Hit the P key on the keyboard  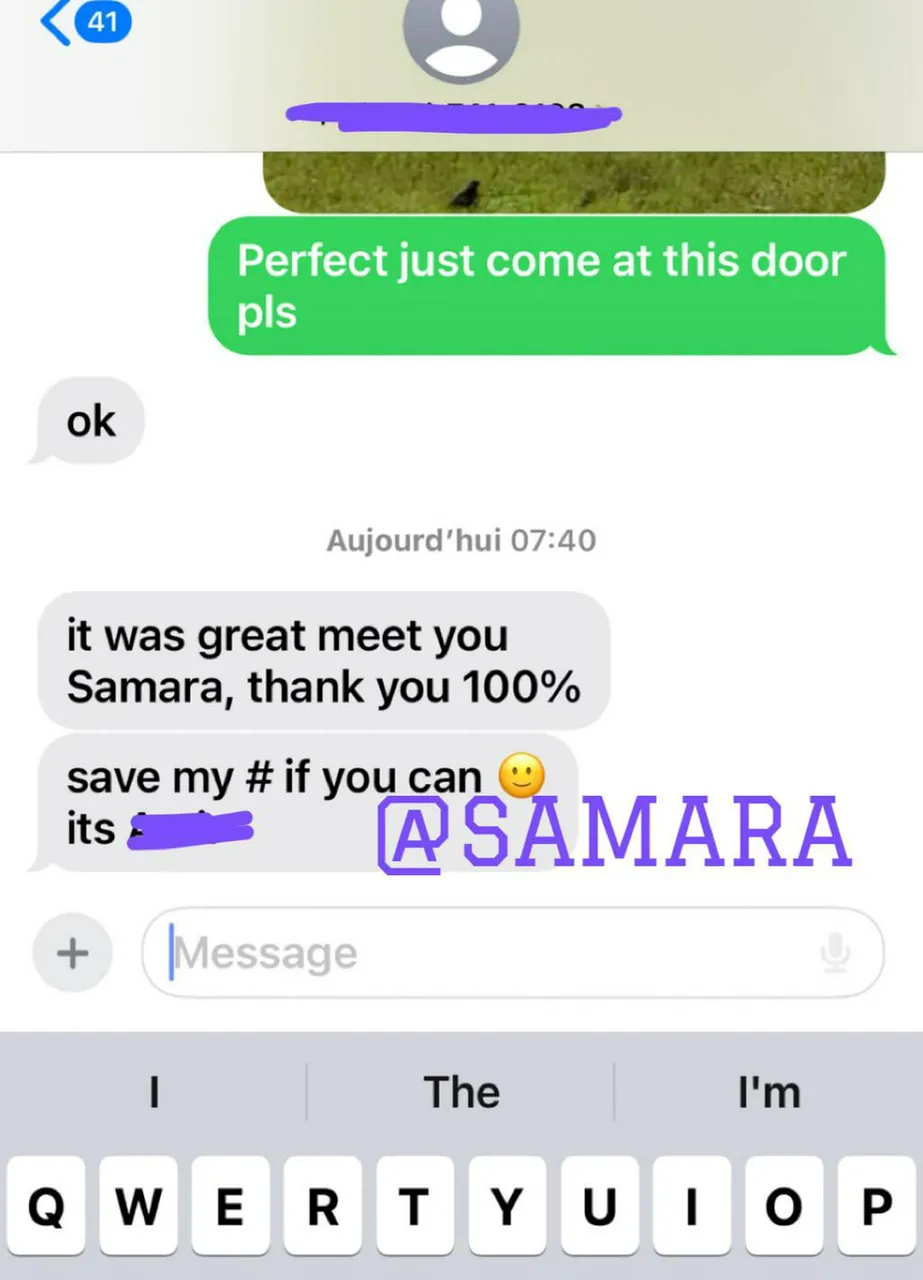[x=876, y=1208]
